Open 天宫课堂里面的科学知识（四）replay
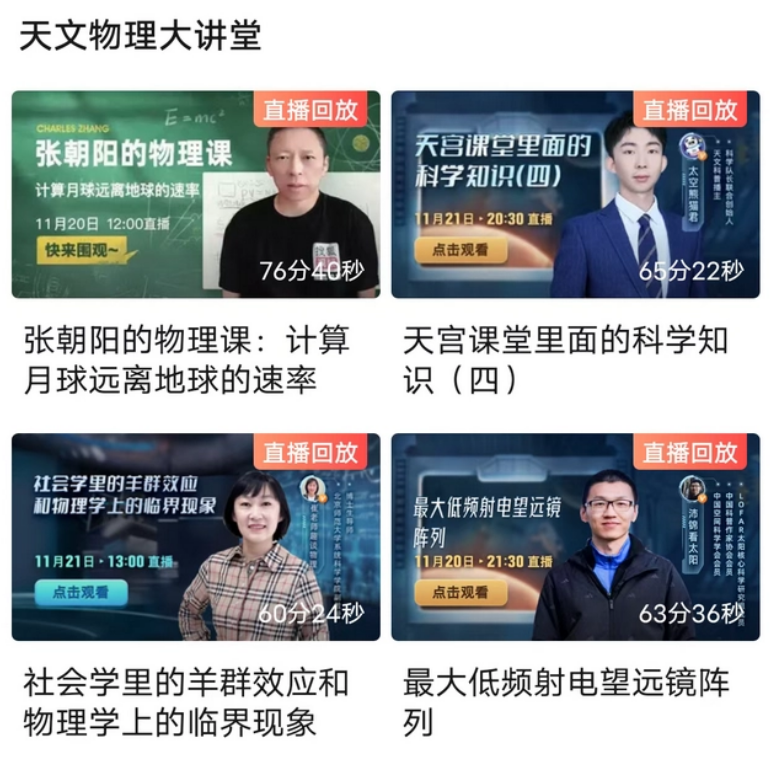The image size is (780, 763). point(575,195)
